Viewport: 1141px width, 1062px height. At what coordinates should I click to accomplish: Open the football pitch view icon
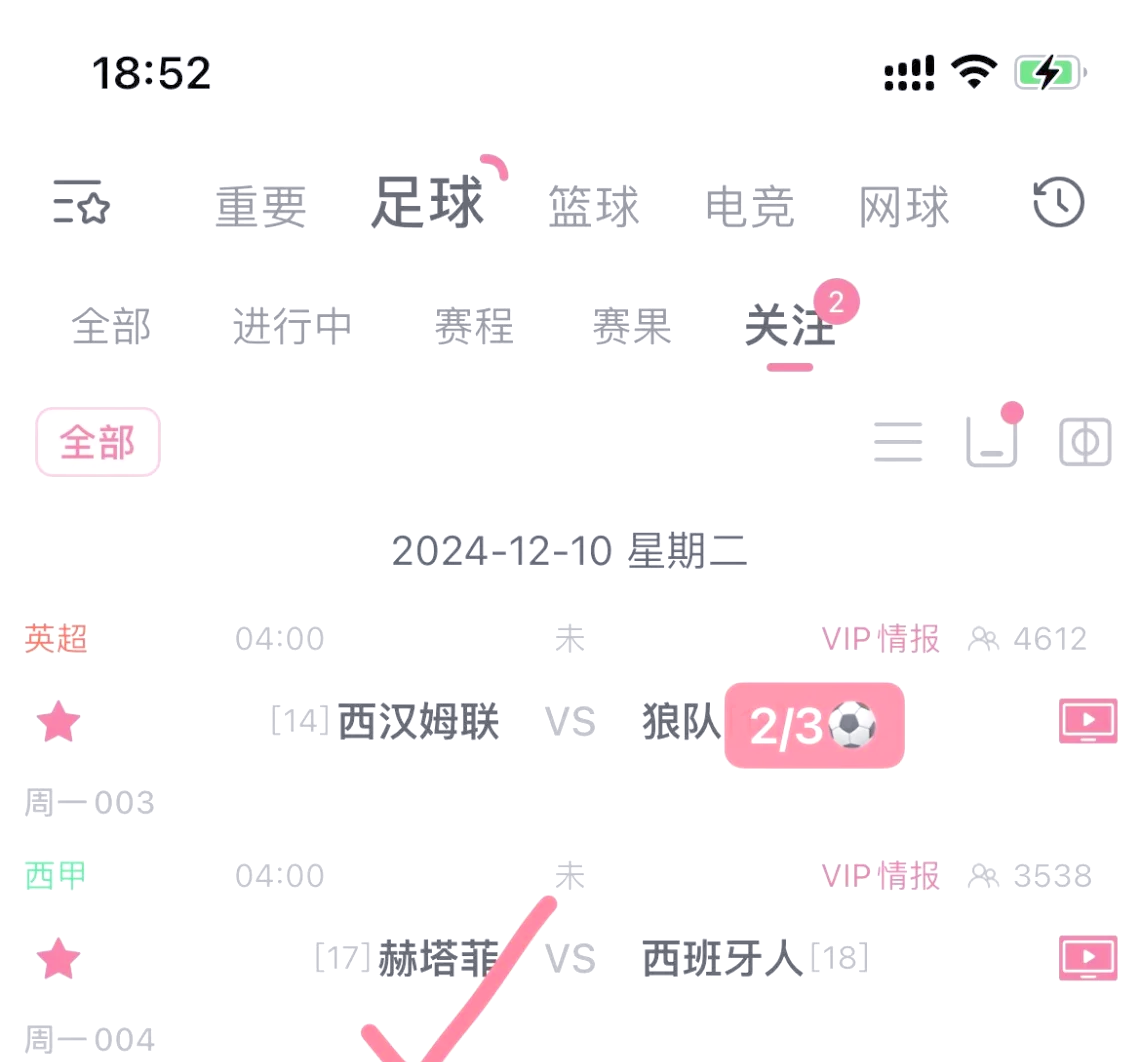coord(1085,441)
